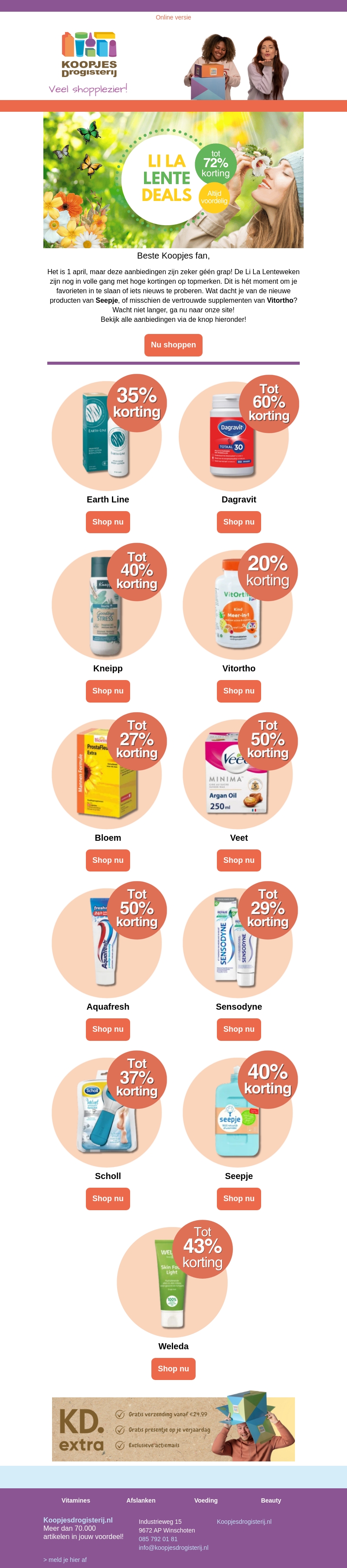The height and width of the screenshot is (1568, 347).
Task: Shop Earth Line deals
Action: pos(108,522)
